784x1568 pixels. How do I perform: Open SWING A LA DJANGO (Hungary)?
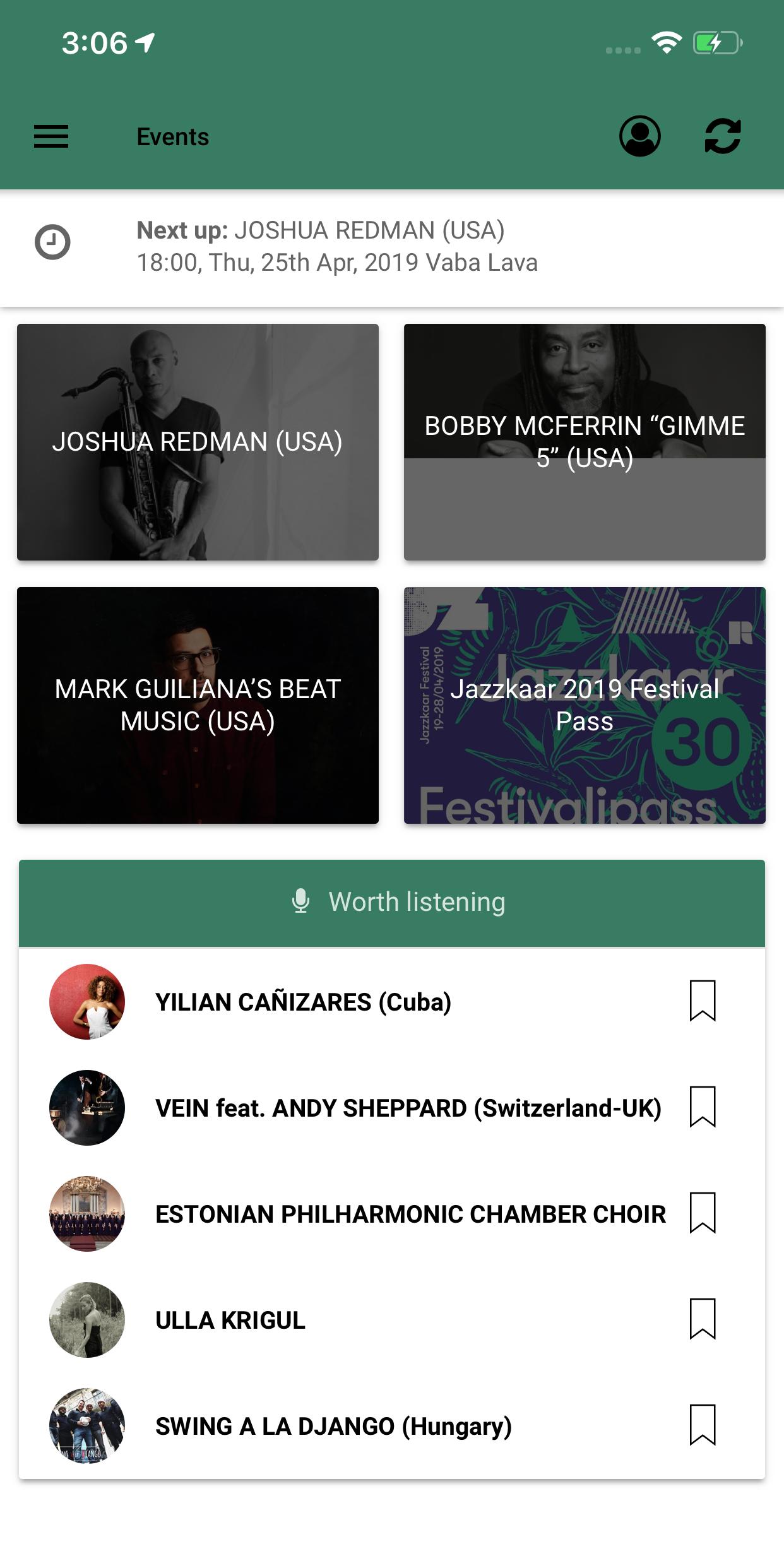pos(333,1426)
